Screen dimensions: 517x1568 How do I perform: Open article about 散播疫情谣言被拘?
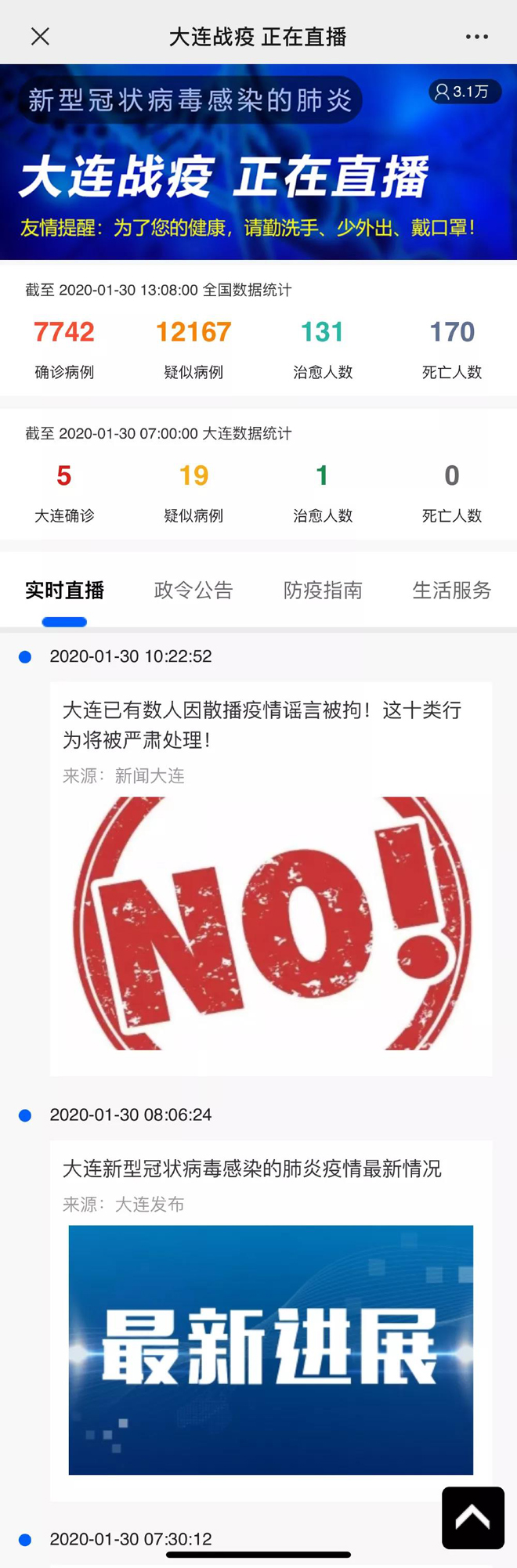click(262, 724)
